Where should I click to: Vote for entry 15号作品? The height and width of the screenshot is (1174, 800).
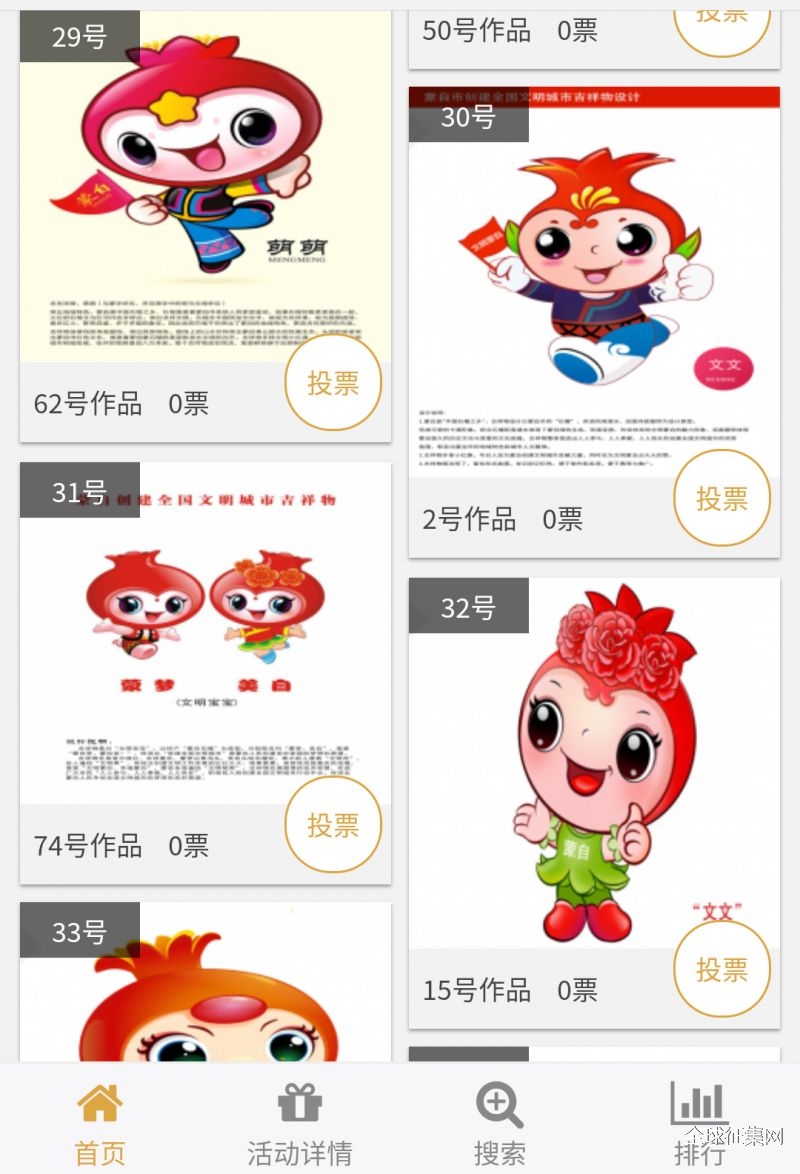[x=721, y=969]
